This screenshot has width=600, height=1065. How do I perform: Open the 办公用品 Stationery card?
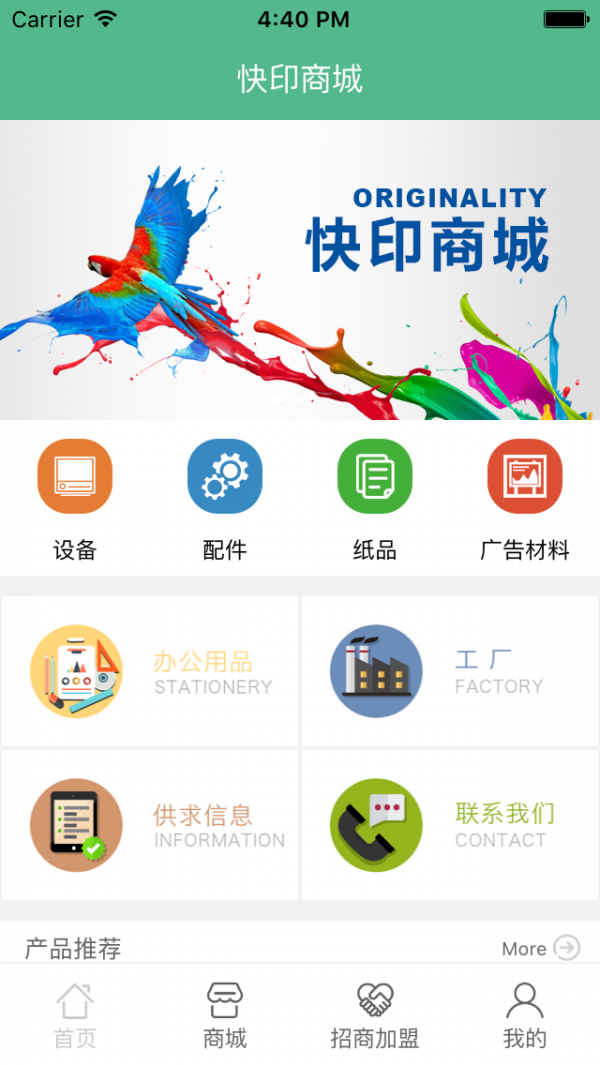150,671
